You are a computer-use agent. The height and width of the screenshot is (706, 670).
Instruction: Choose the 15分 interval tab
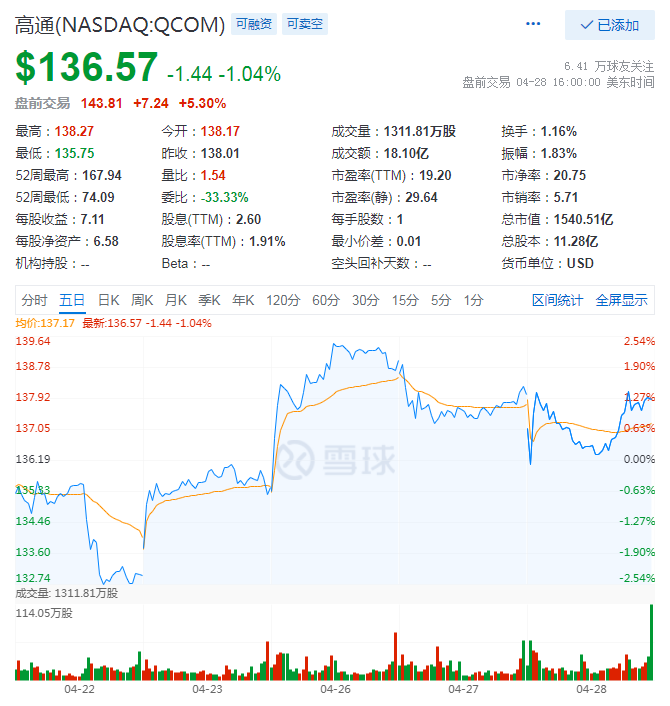tap(405, 300)
